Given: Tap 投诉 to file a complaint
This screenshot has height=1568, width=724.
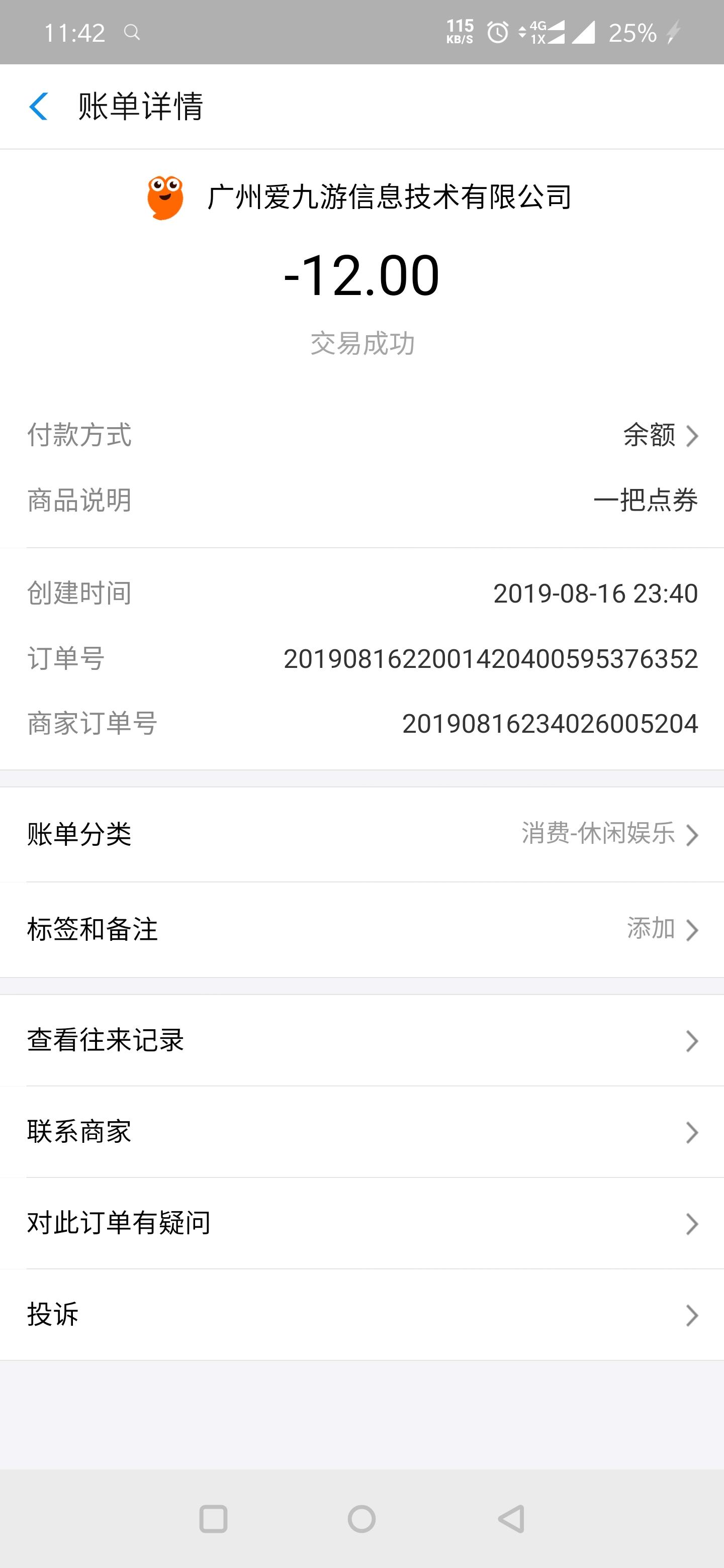Looking at the screenshot, I should [361, 1315].
